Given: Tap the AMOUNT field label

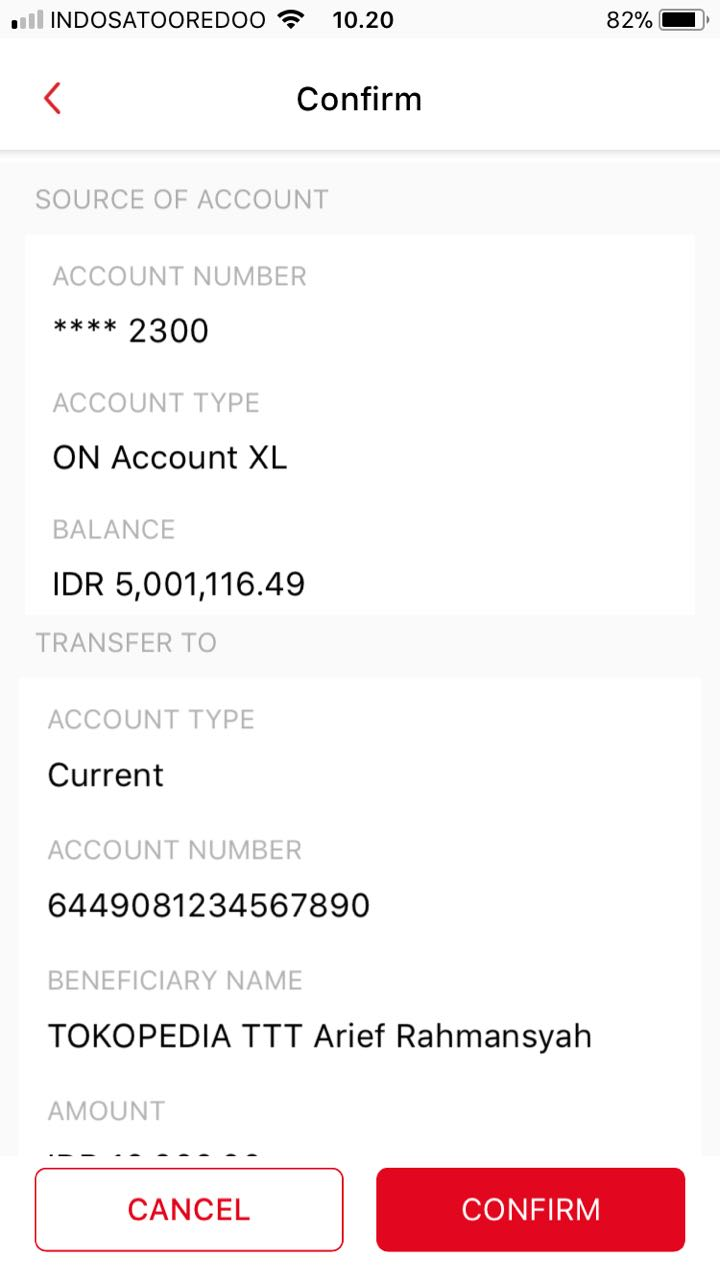Looking at the screenshot, I should click(x=106, y=1110).
